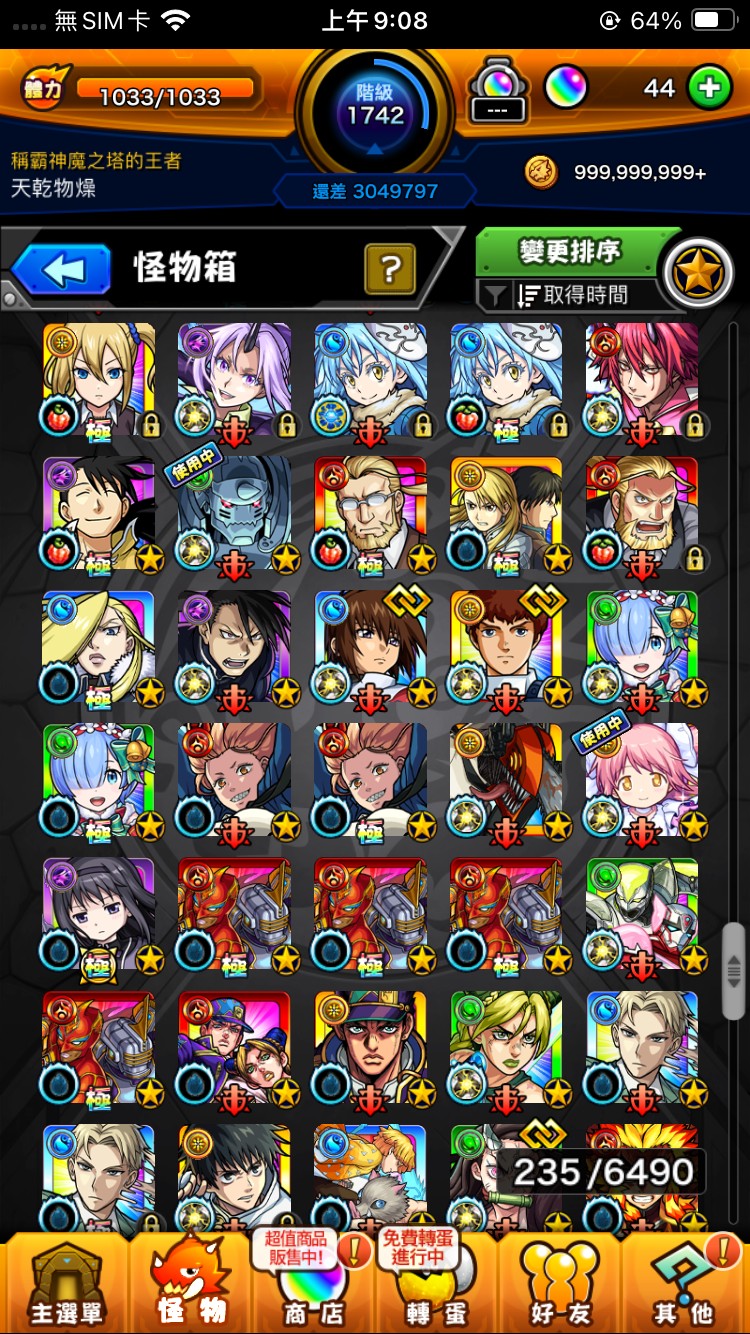Select the bearded blond man monster
Screen dimensions: 750x1334
point(642,512)
